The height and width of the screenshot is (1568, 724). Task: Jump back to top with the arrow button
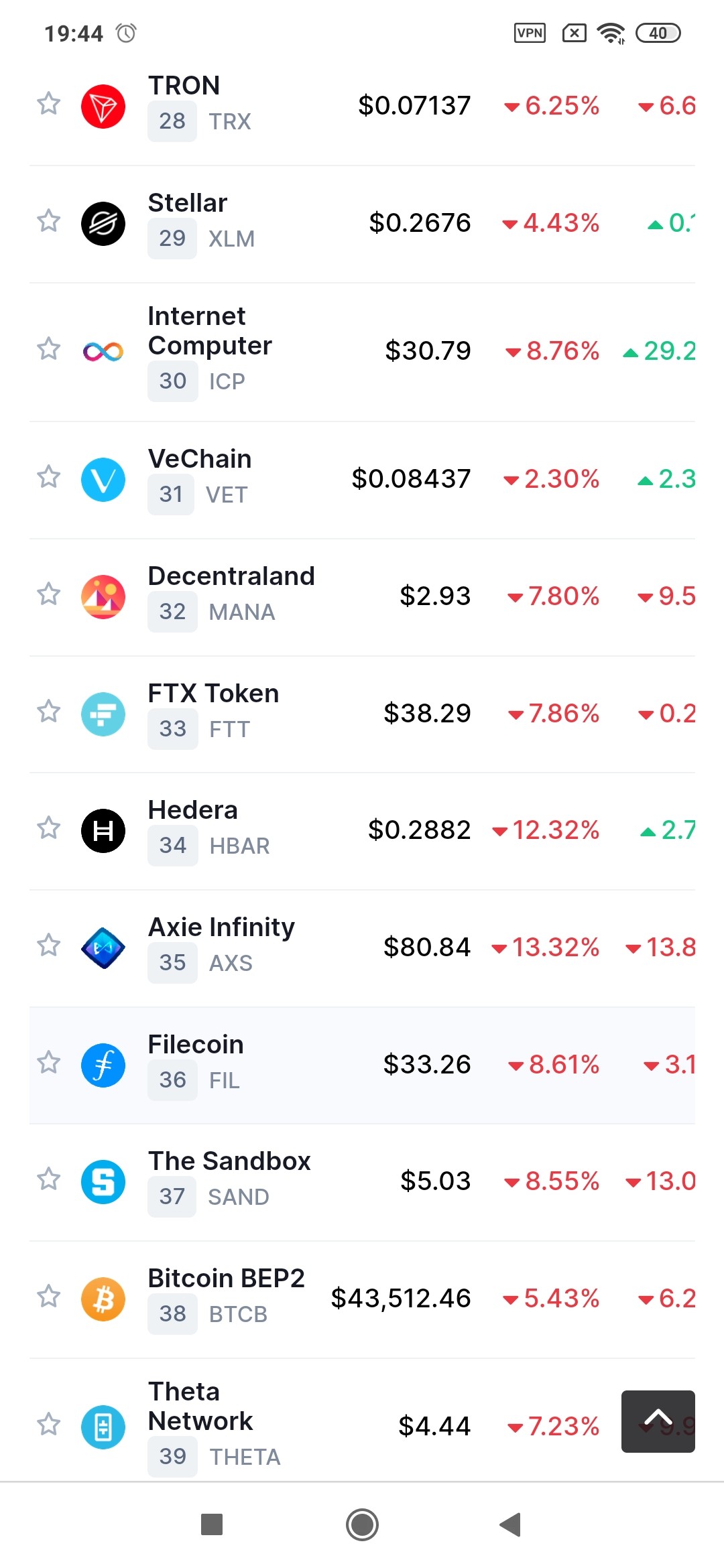(658, 1421)
